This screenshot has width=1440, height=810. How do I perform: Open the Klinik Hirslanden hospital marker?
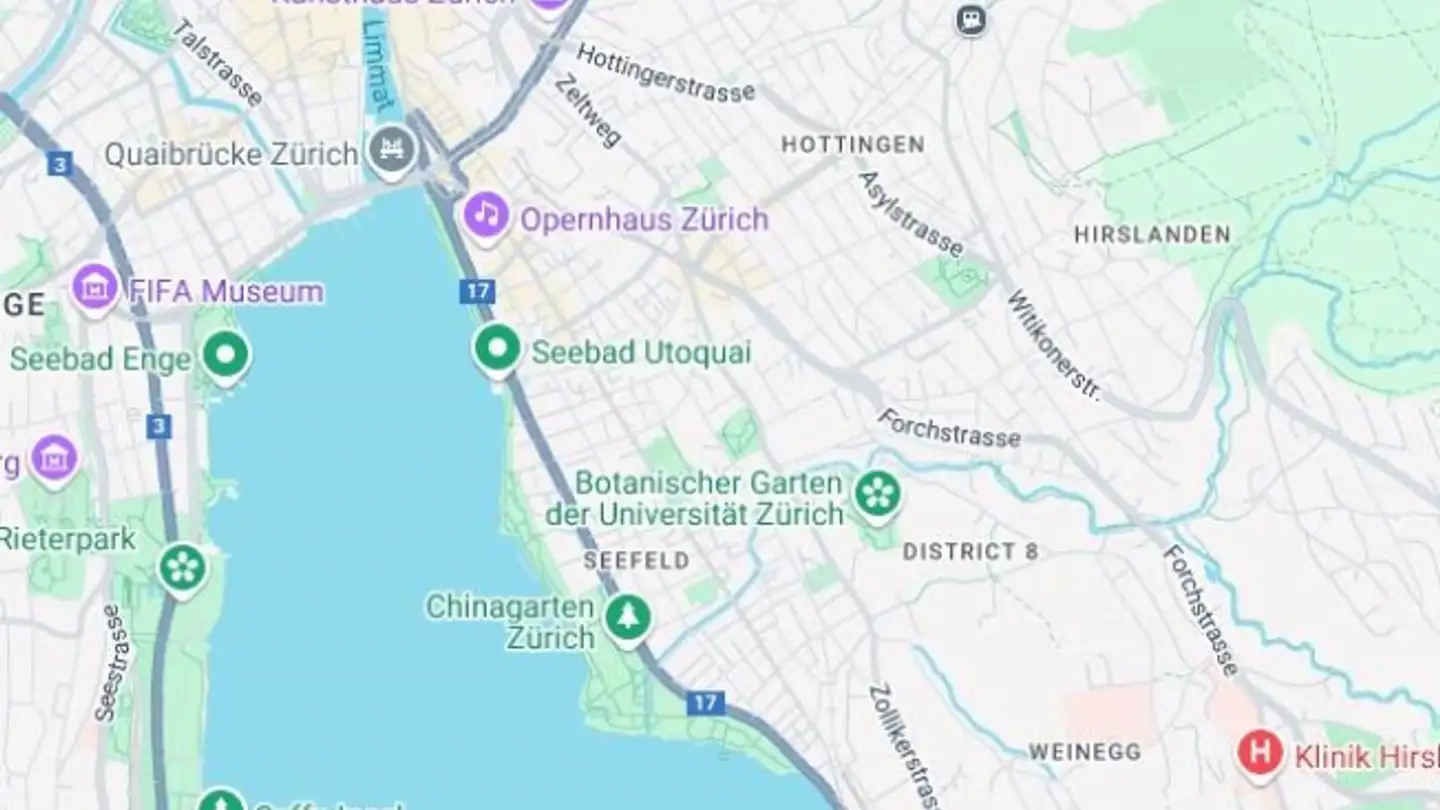1259,752
